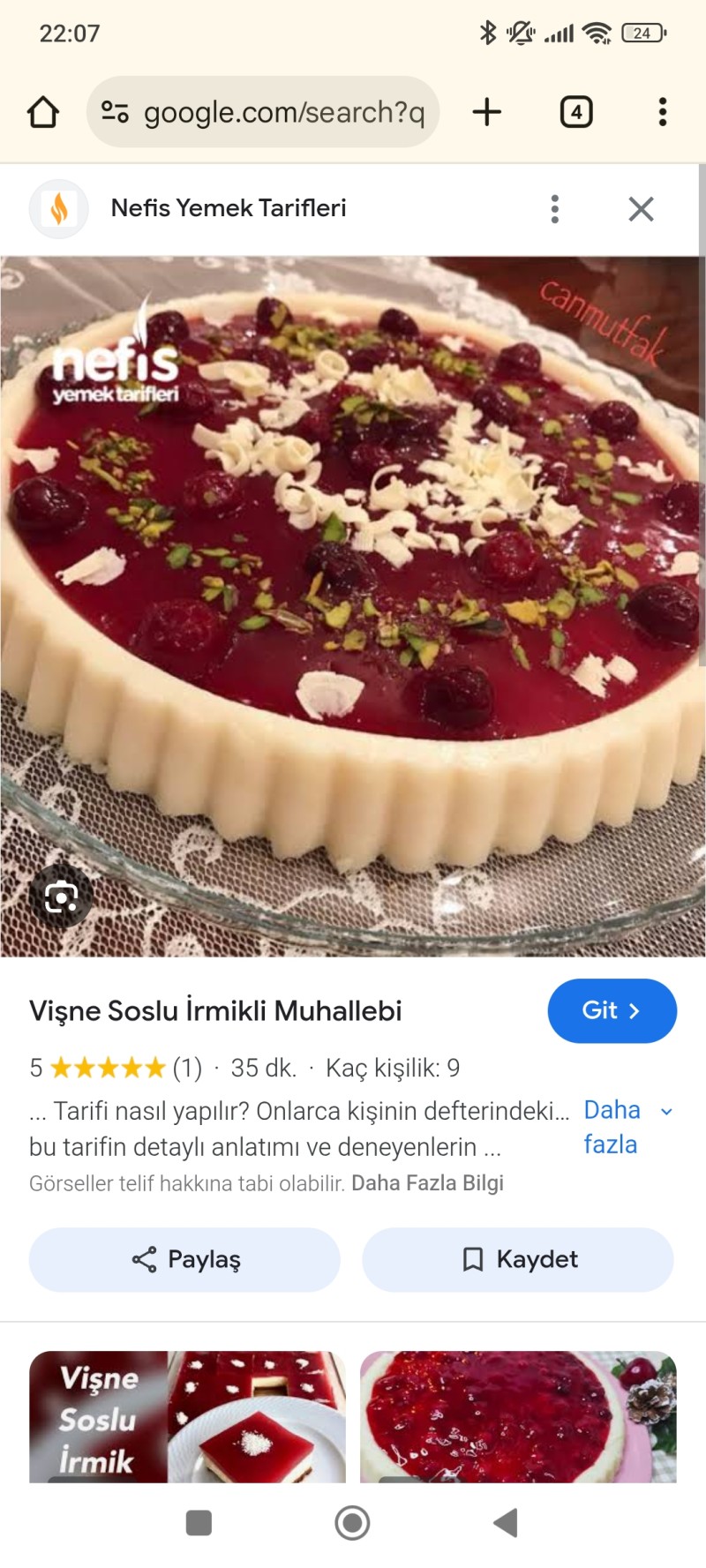The width and height of the screenshot is (706, 1568).
Task: Open recent apps from the navigation bar
Action: click(x=199, y=1523)
